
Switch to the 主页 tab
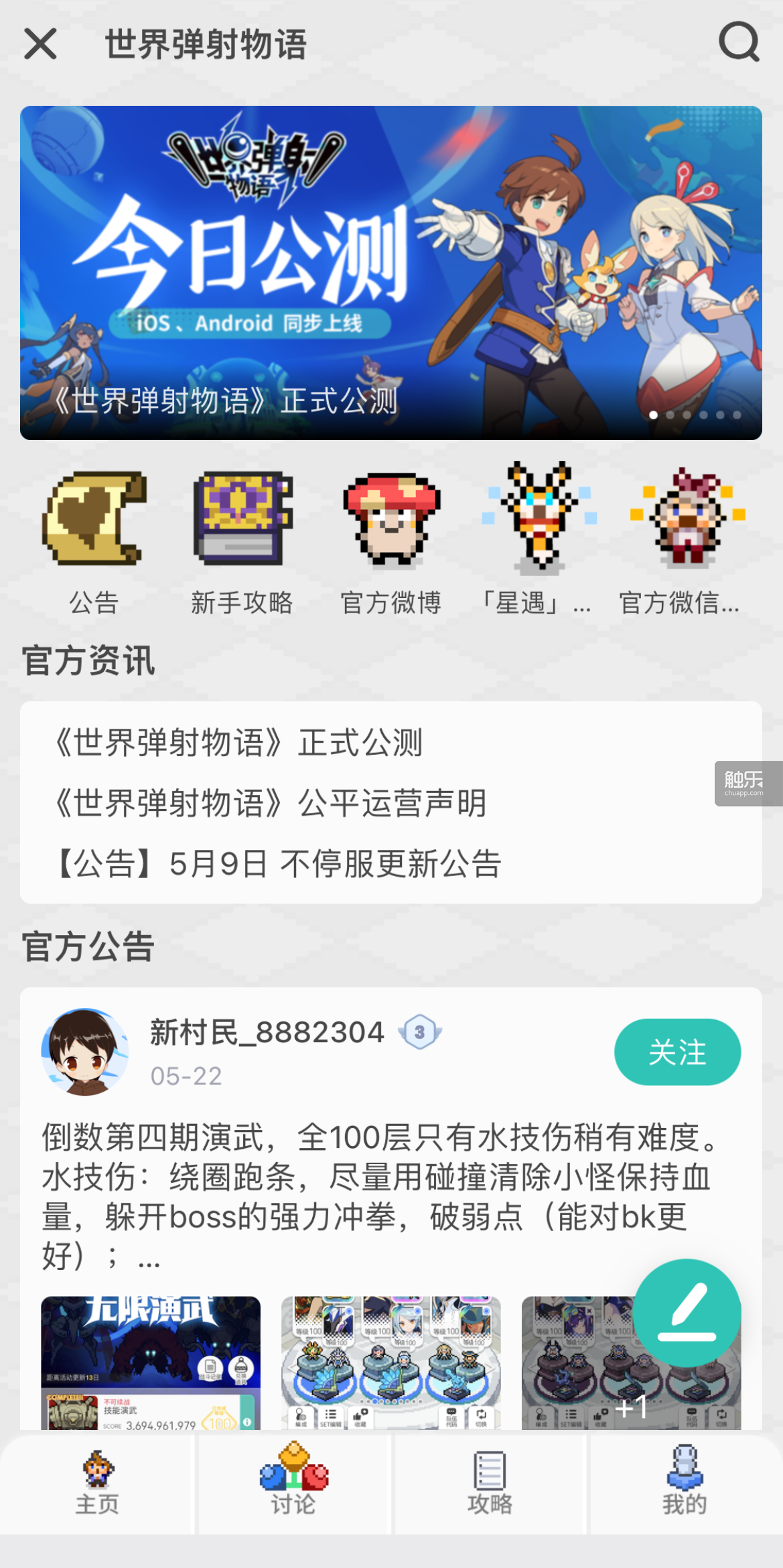point(98,1484)
